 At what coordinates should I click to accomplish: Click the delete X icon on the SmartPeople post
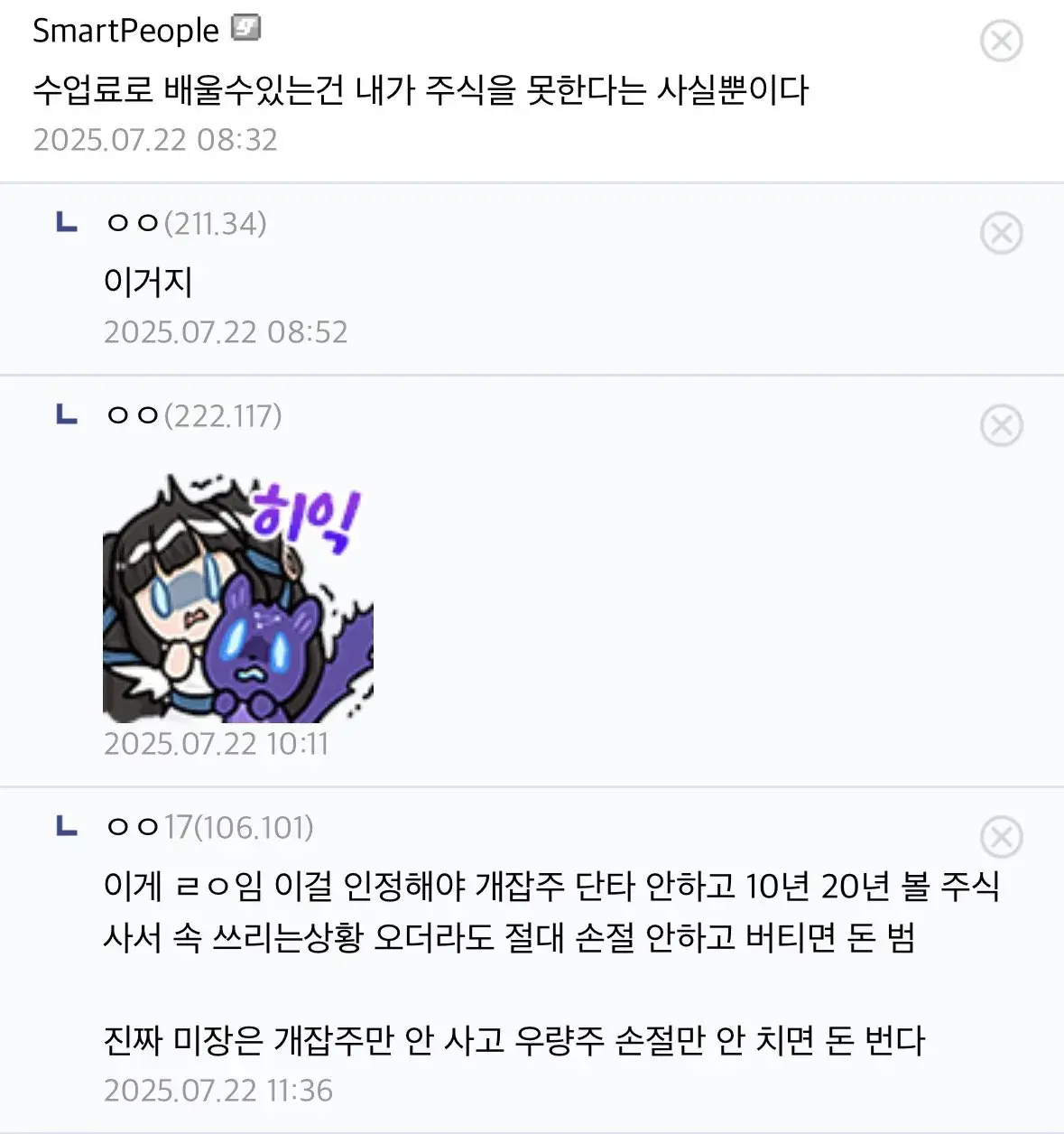(x=1001, y=42)
